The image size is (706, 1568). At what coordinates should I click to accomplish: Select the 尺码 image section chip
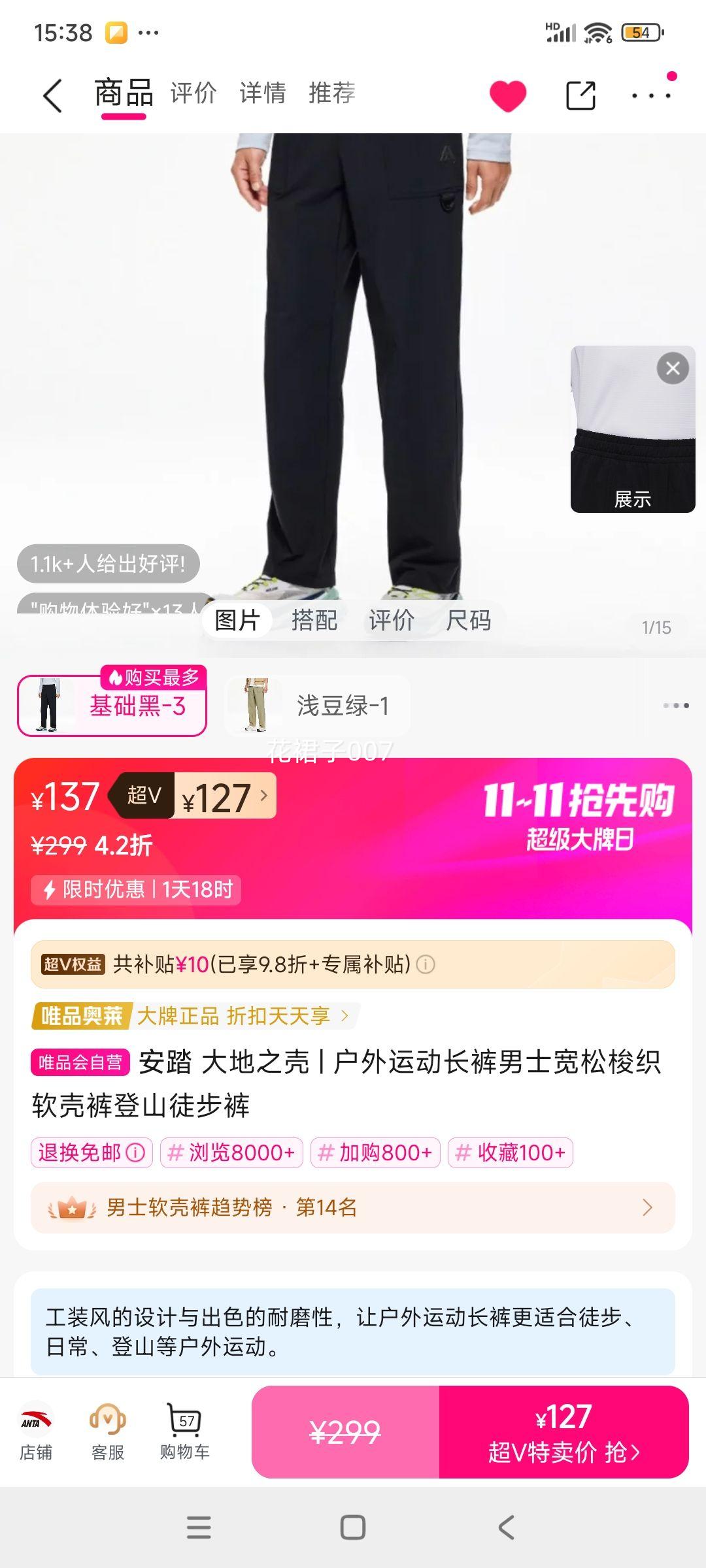(468, 620)
